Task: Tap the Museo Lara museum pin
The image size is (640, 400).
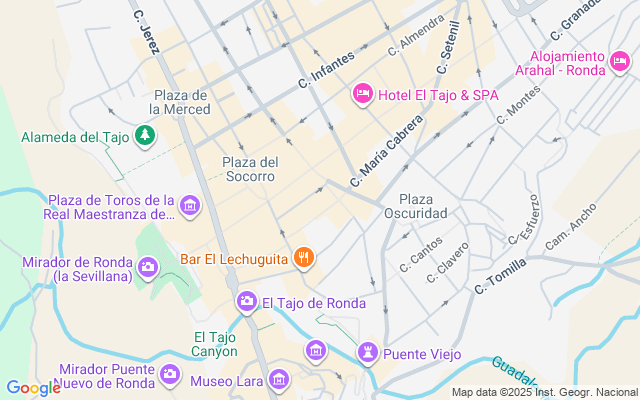Action: [x=277, y=379]
